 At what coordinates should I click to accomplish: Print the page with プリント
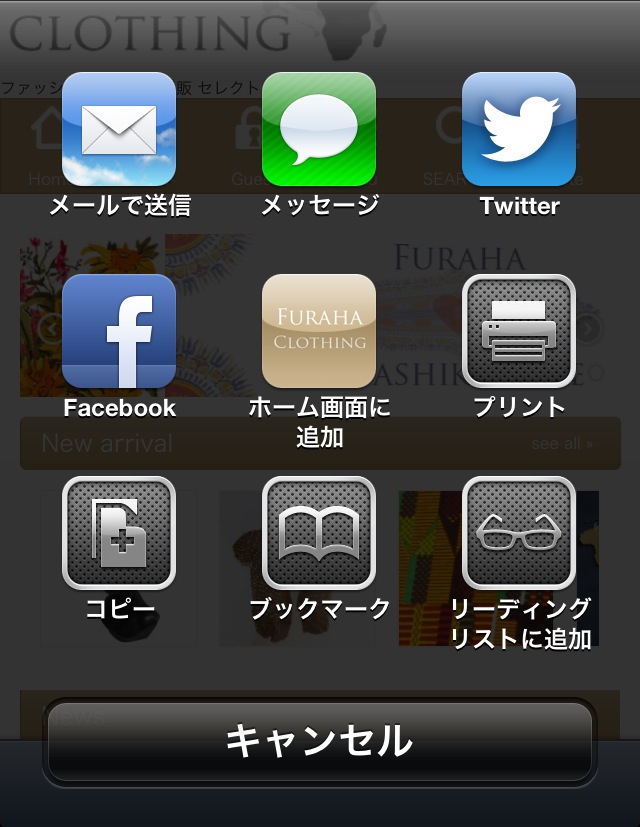518,332
